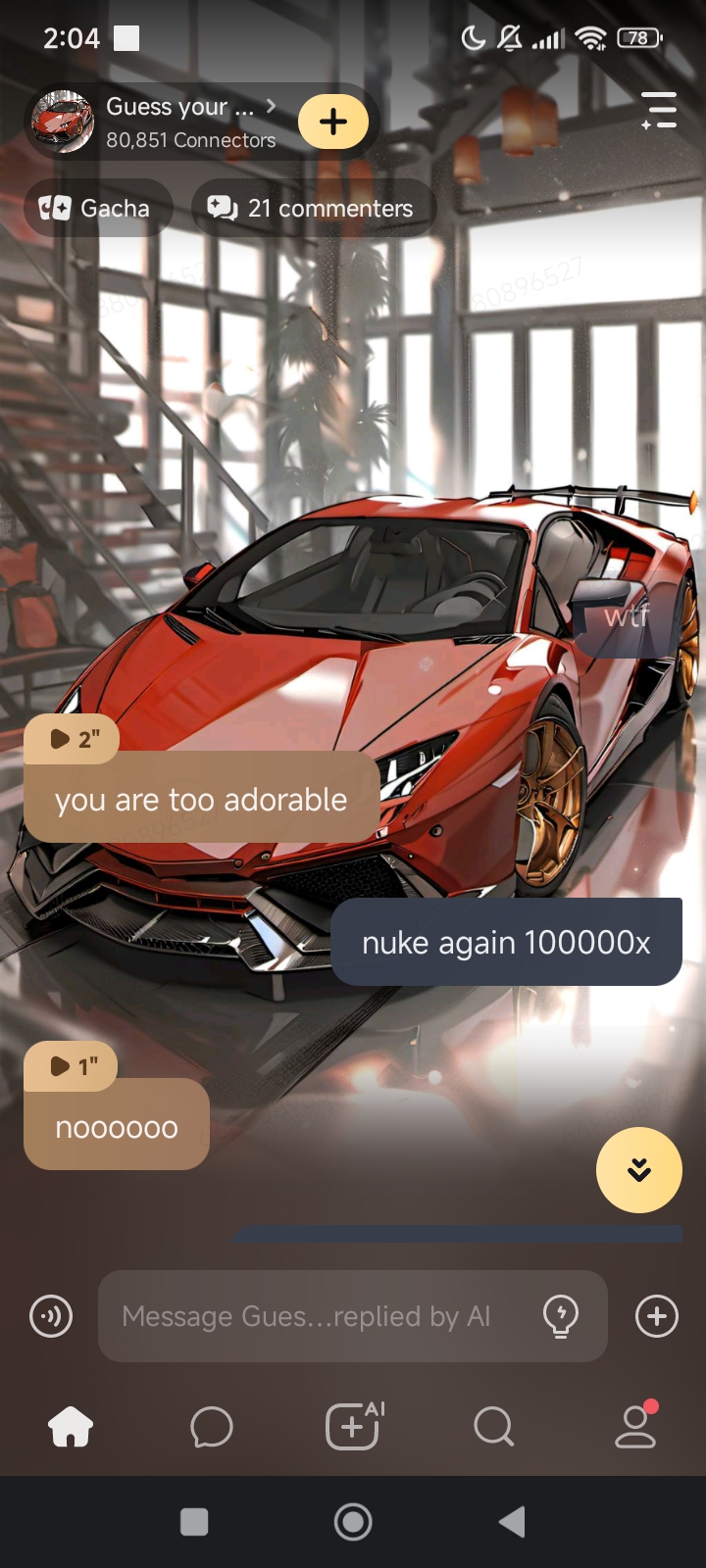Image resolution: width=706 pixels, height=1568 pixels.
Task: View the 21 commenters
Action: click(312, 208)
